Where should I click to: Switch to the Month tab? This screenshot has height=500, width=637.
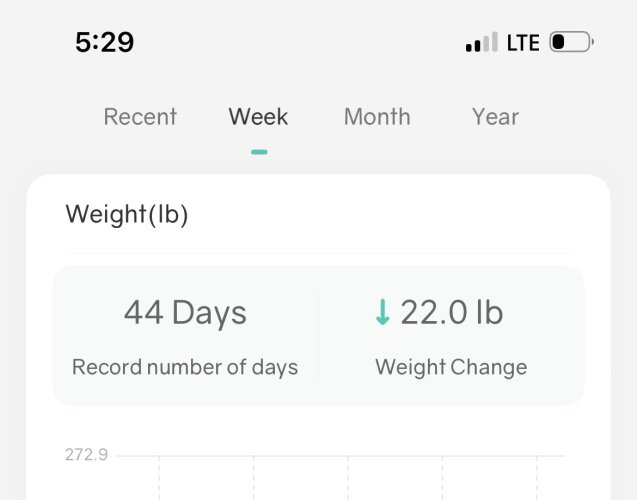377,117
